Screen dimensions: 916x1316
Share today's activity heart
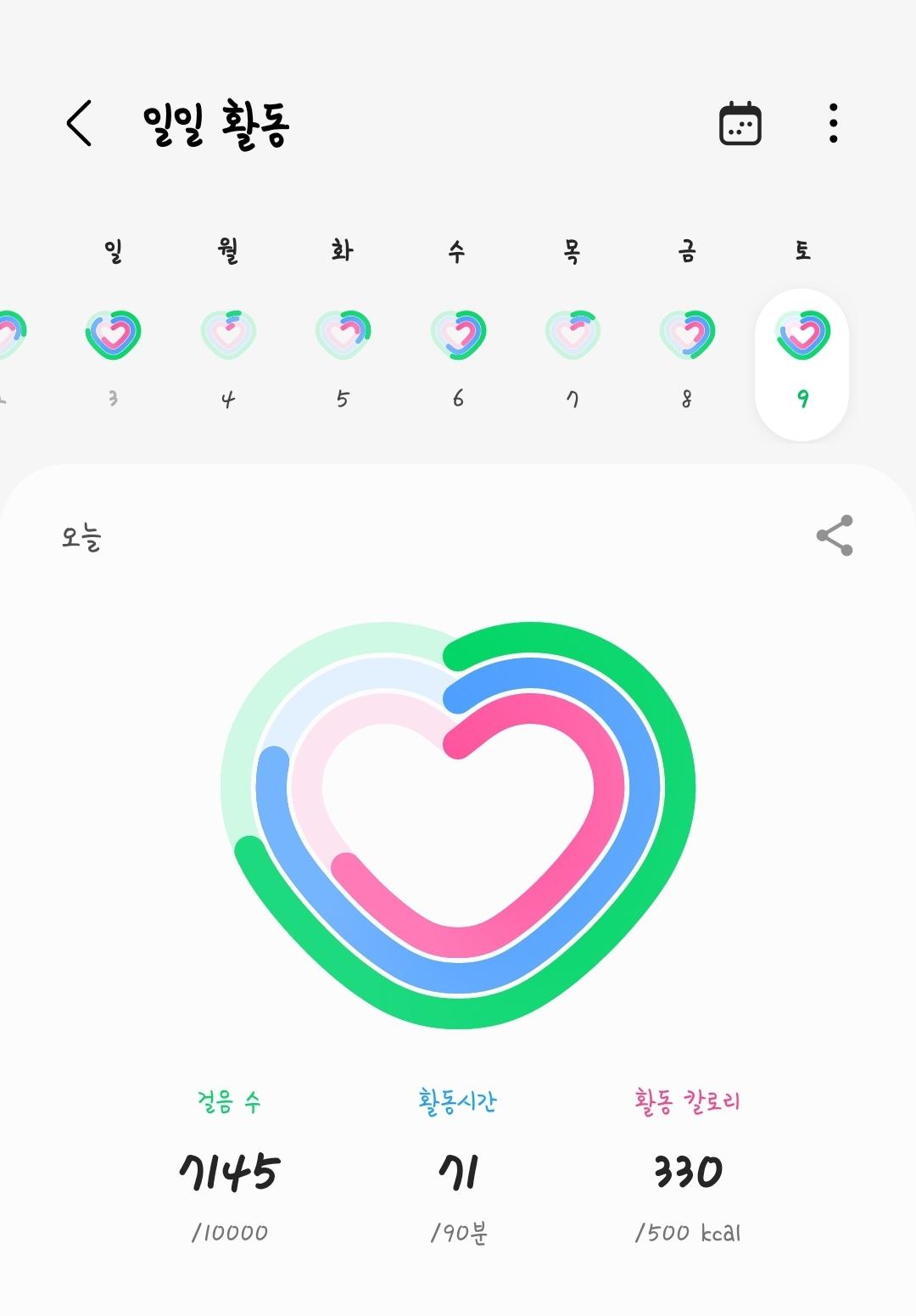click(x=834, y=535)
